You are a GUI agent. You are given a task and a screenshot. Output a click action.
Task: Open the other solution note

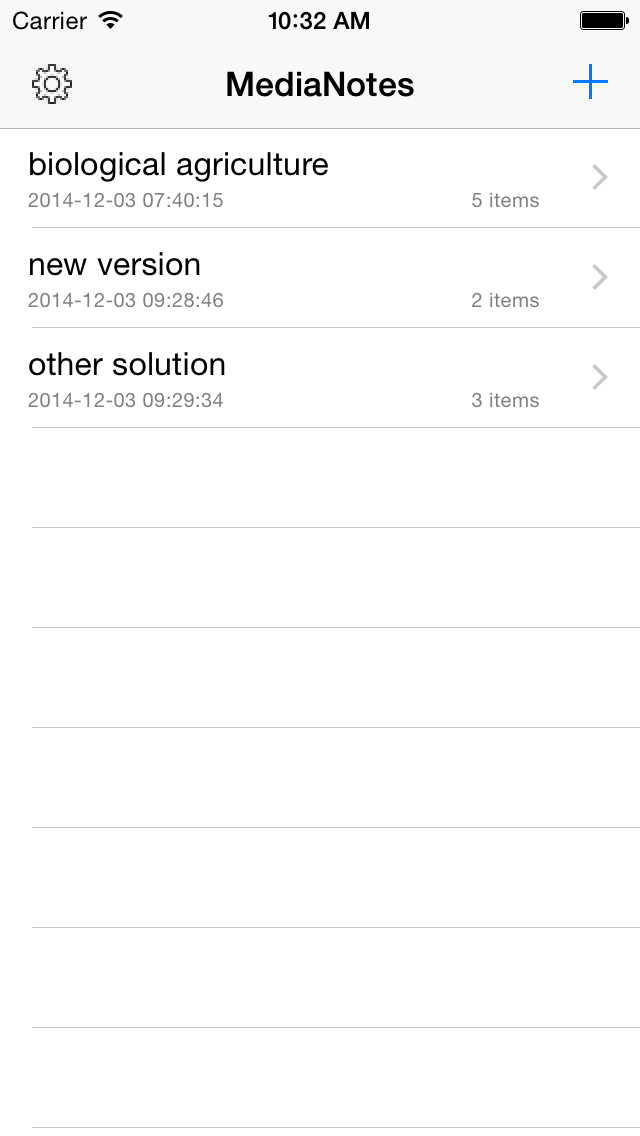click(320, 378)
